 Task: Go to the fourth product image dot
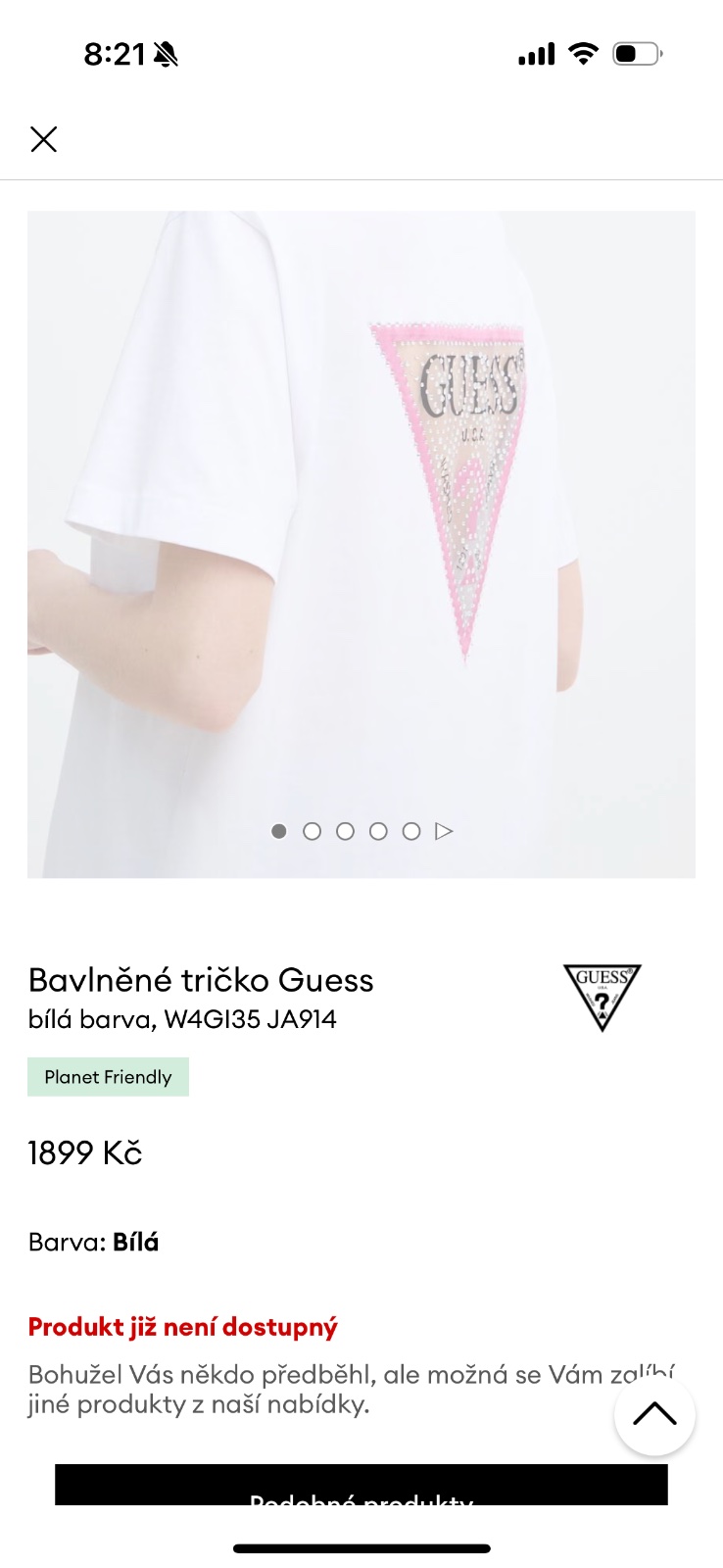tap(378, 831)
